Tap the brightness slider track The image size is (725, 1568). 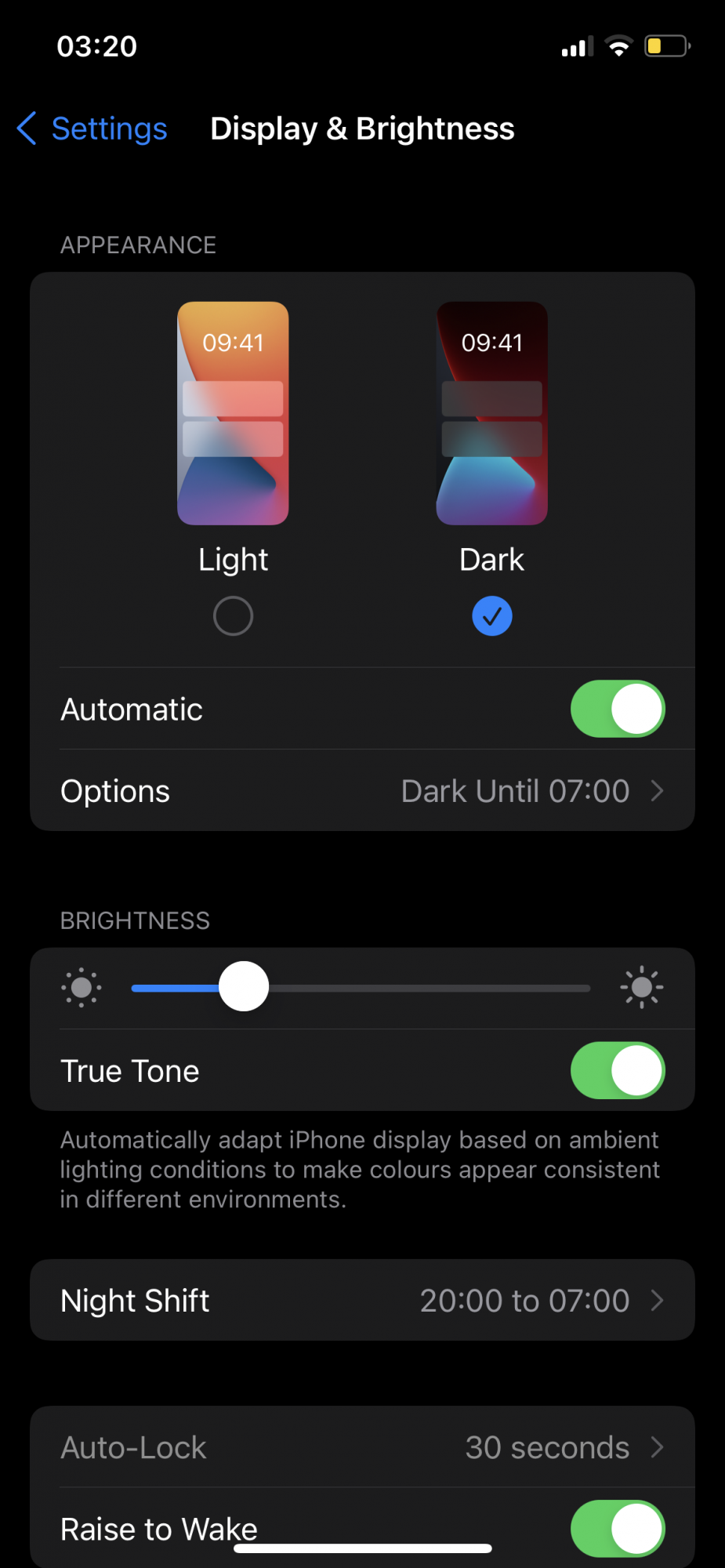tap(431, 988)
